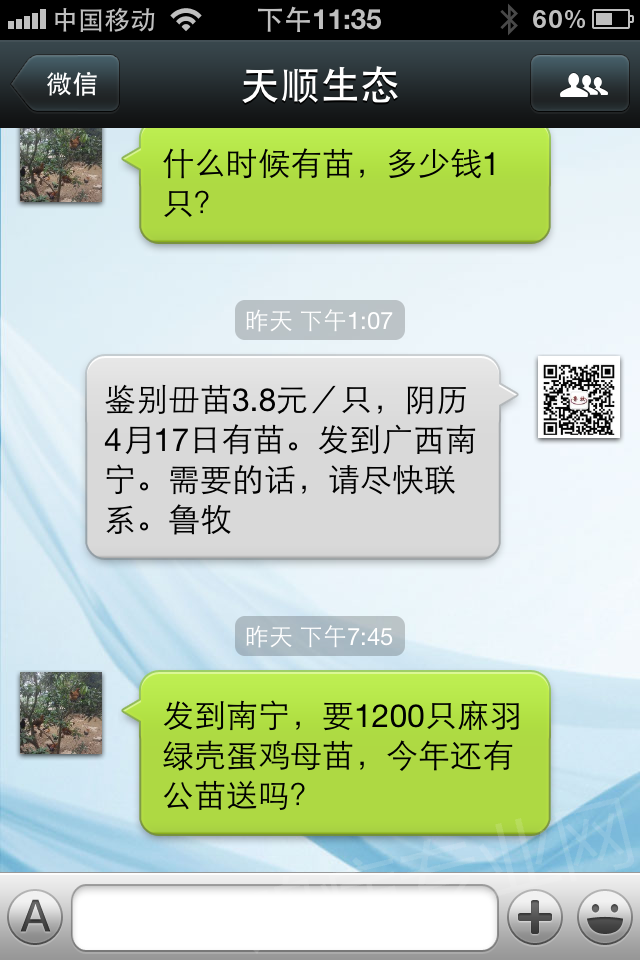The image size is (640, 960).
Task: Focus the message text field
Action: (x=284, y=916)
